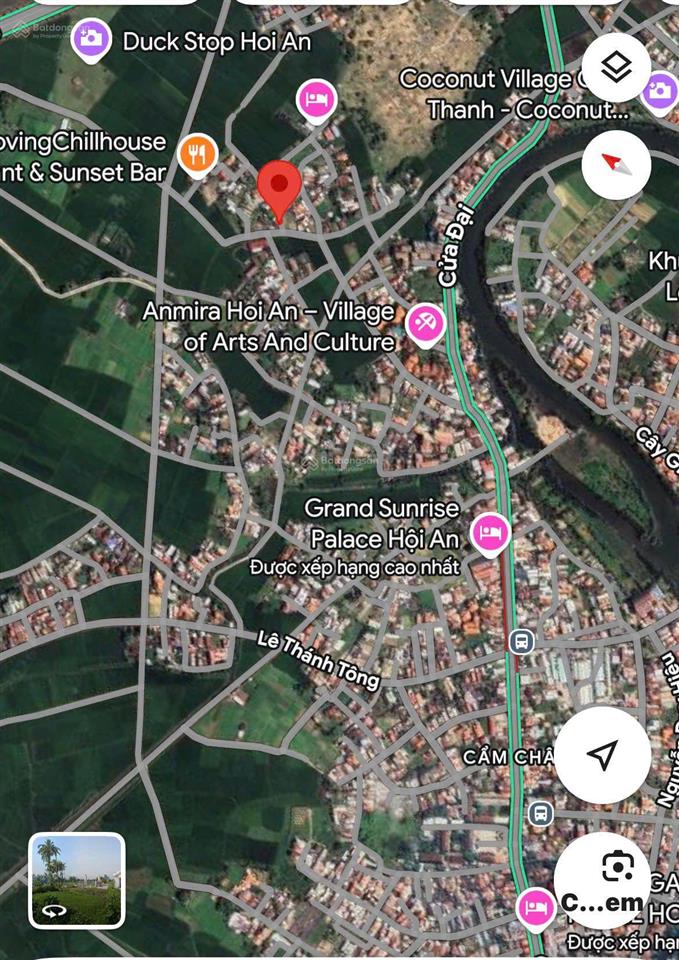Open the Street View preview thumbnail
679x960 pixels.
point(77,880)
